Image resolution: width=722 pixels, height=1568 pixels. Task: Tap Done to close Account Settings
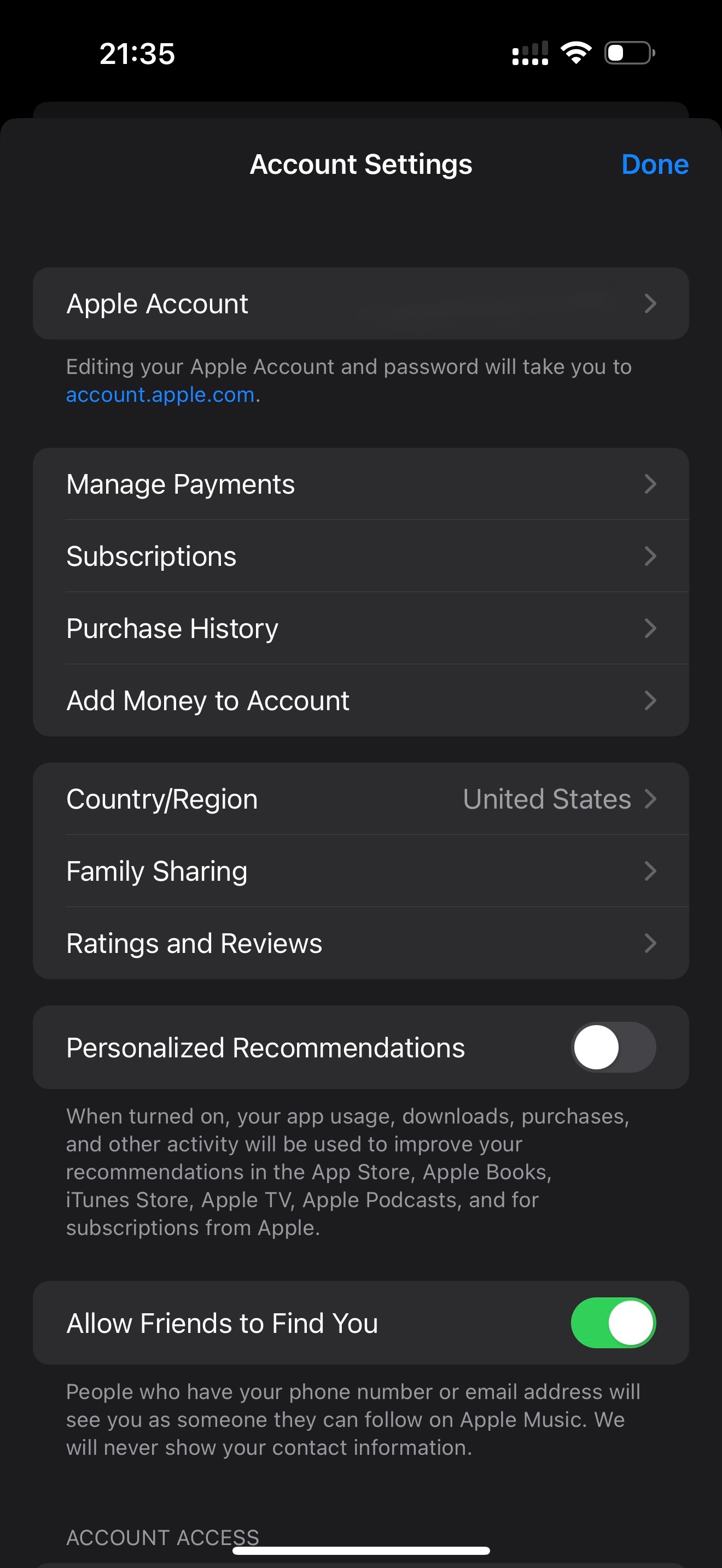click(654, 165)
